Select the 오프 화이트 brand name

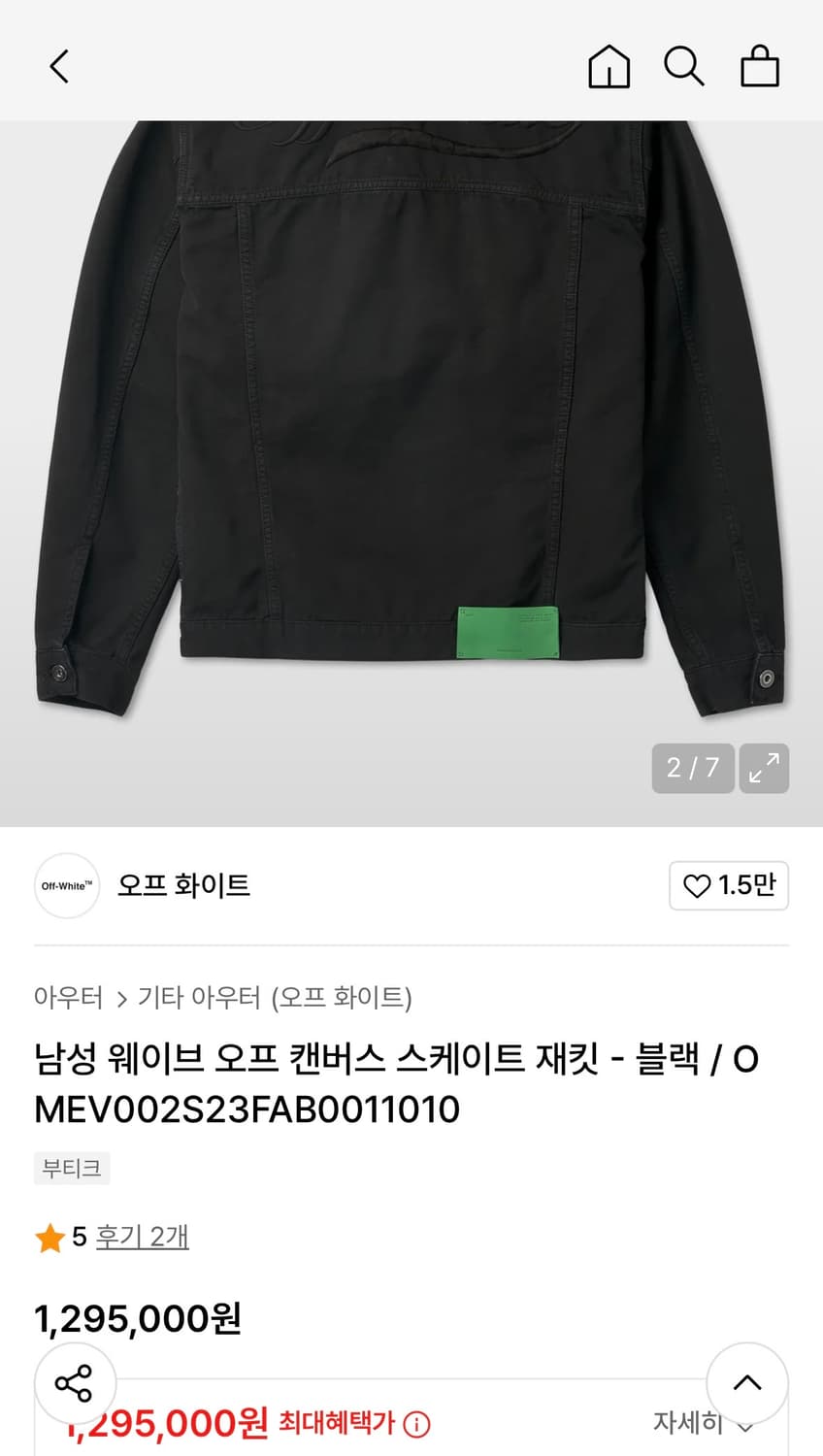point(182,885)
